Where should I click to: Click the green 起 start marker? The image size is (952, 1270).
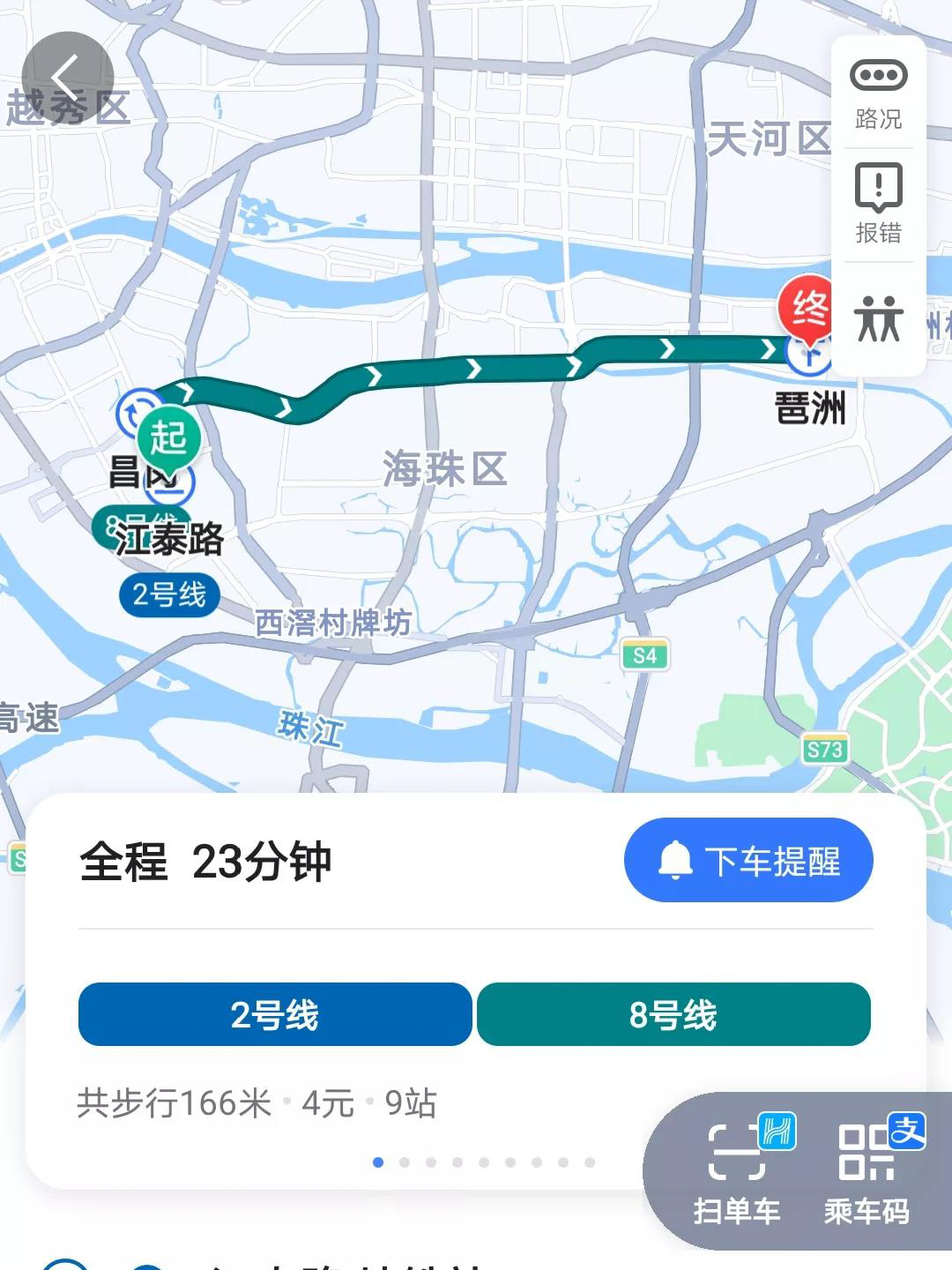(x=170, y=435)
